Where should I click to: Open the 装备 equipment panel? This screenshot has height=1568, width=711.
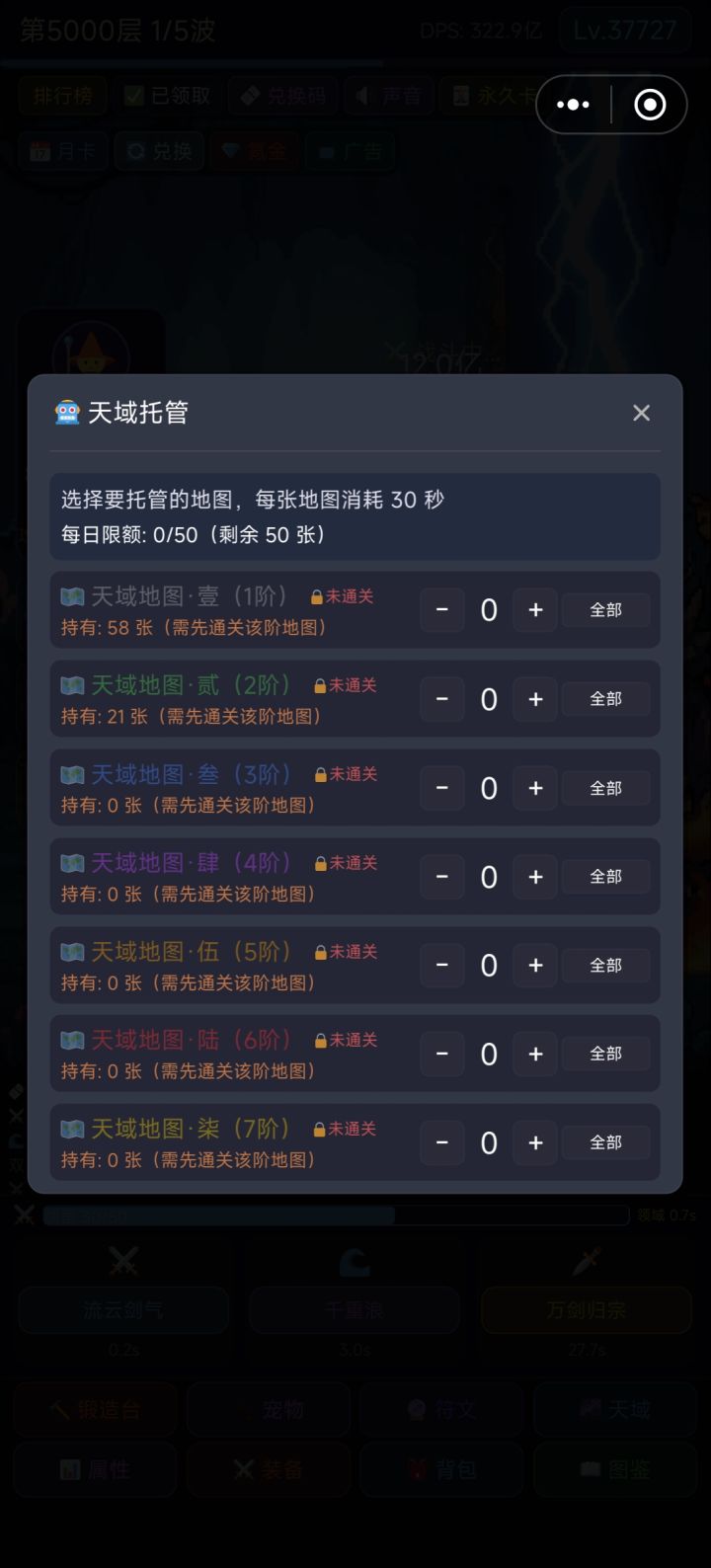click(x=268, y=1468)
